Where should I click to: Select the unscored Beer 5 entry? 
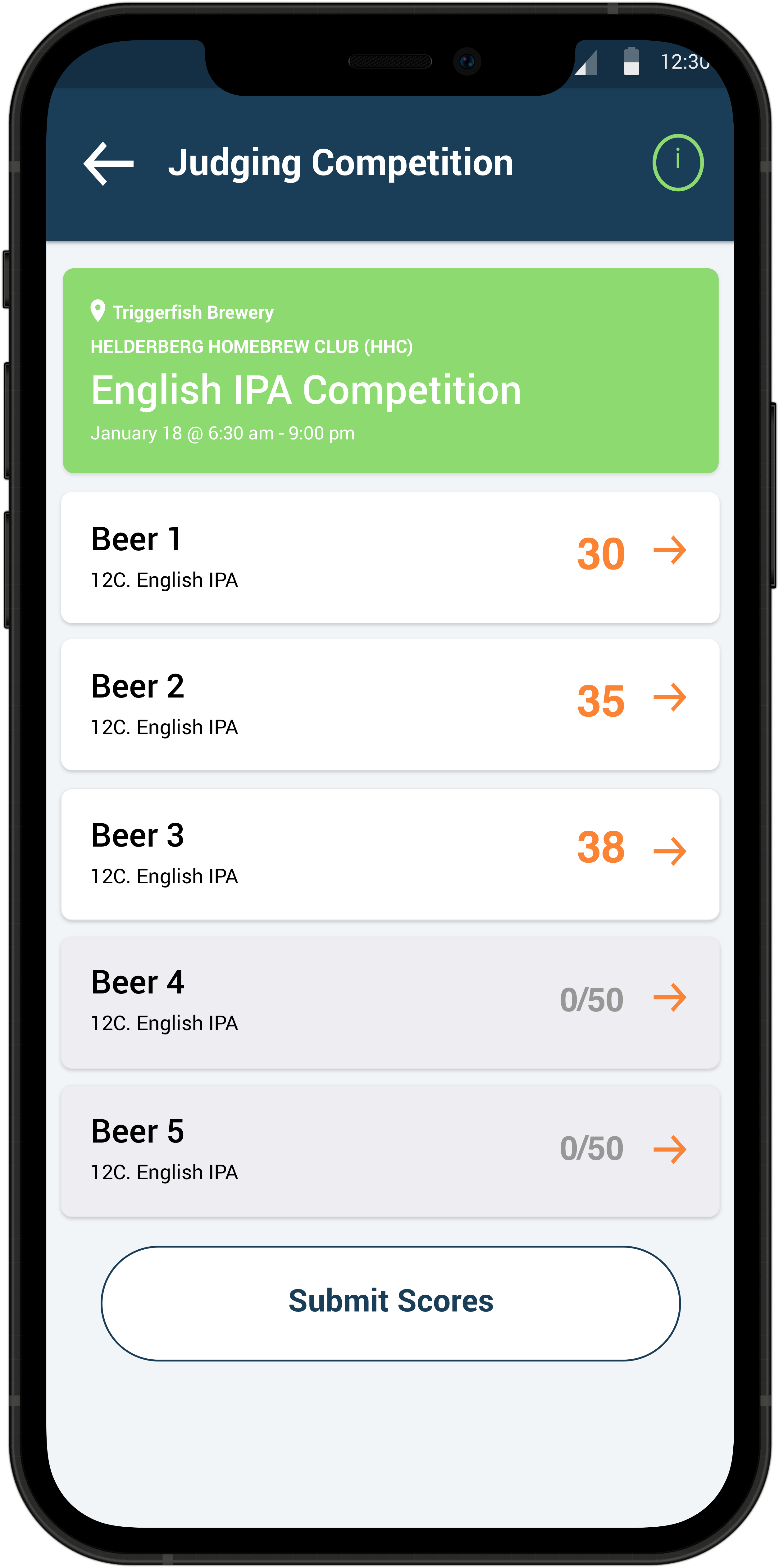tap(389, 1150)
